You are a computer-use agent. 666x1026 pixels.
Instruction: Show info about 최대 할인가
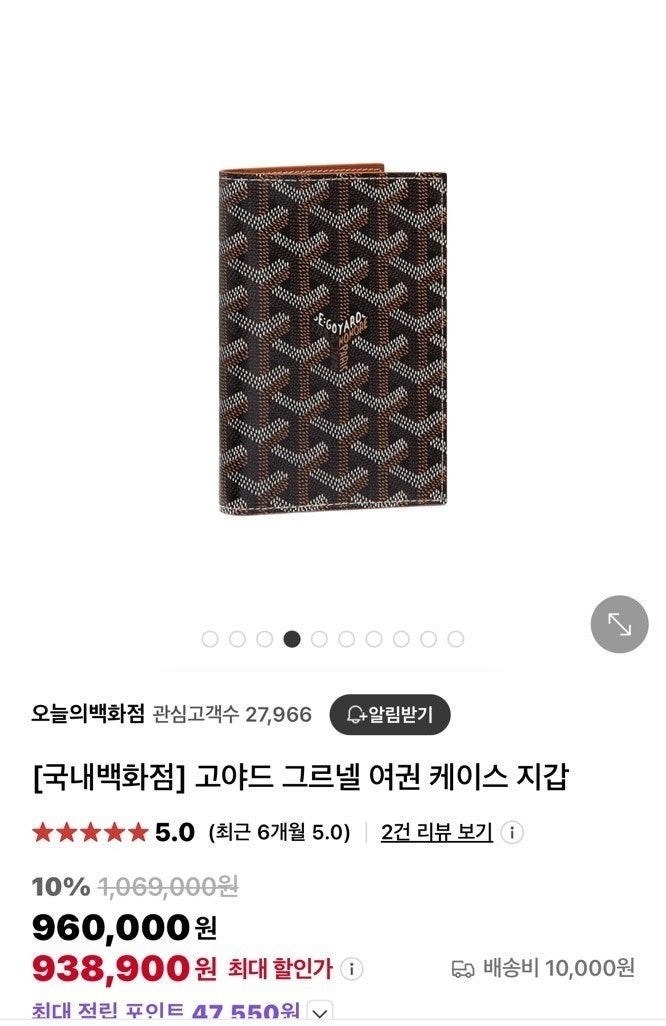pos(351,968)
